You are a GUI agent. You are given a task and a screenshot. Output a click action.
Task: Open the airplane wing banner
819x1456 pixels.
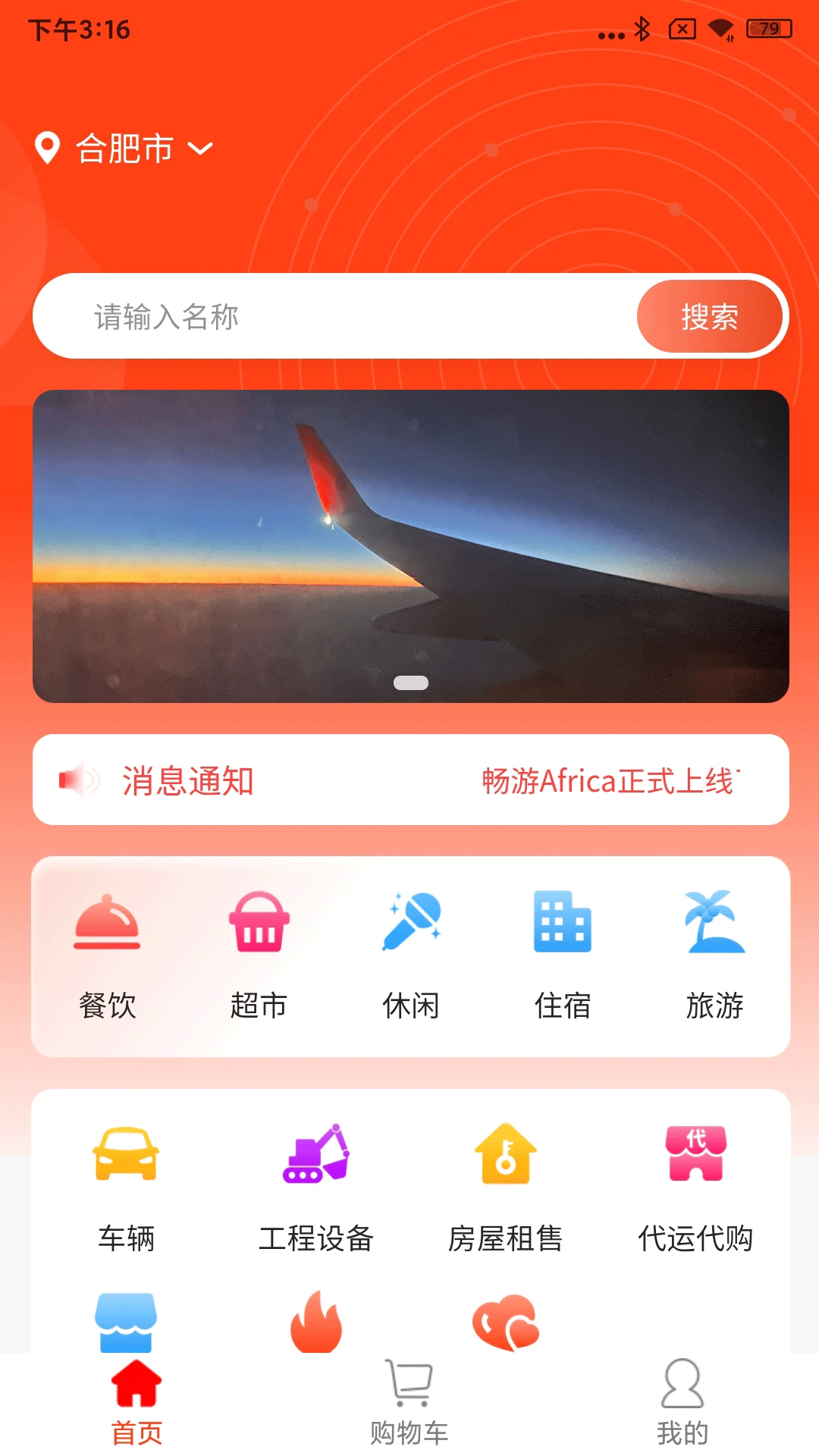coord(410,546)
